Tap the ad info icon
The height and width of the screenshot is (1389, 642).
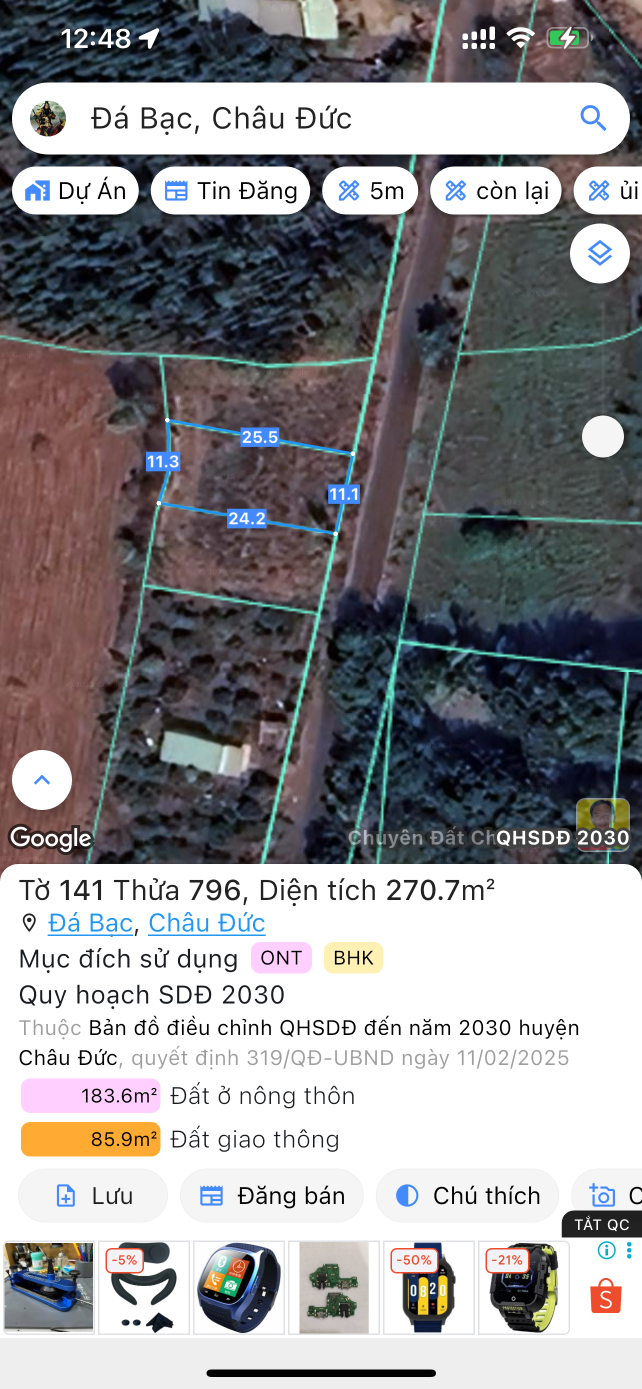coord(606,1250)
